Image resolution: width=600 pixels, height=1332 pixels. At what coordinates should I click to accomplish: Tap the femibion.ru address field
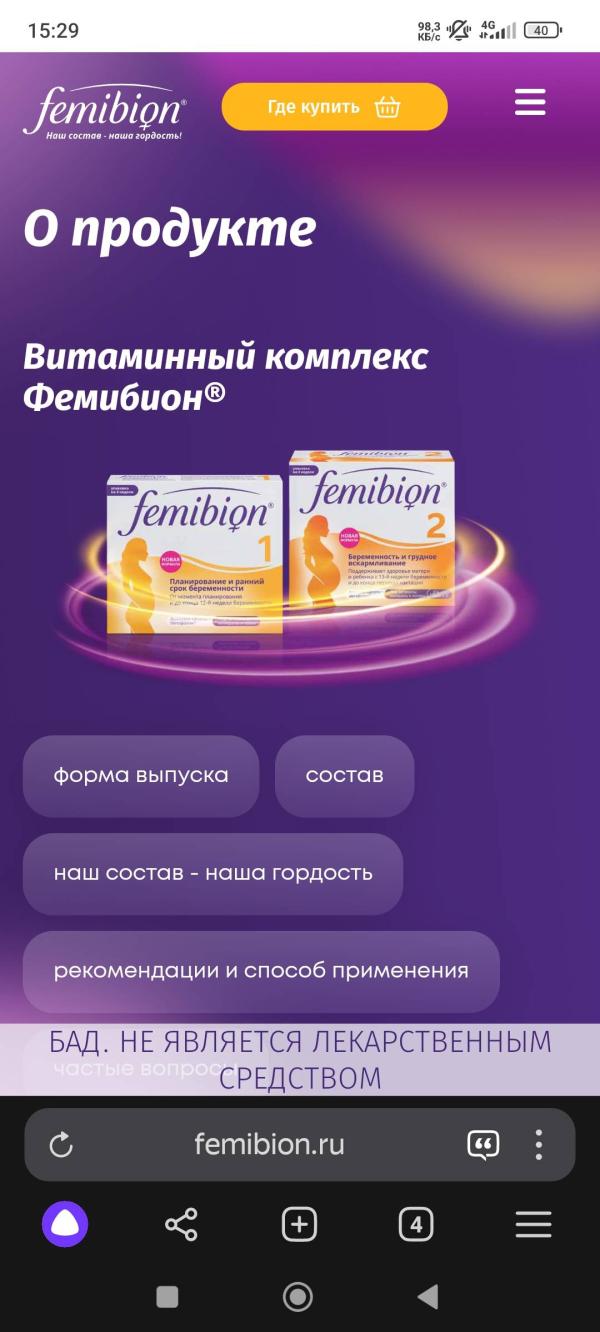coord(269,1145)
